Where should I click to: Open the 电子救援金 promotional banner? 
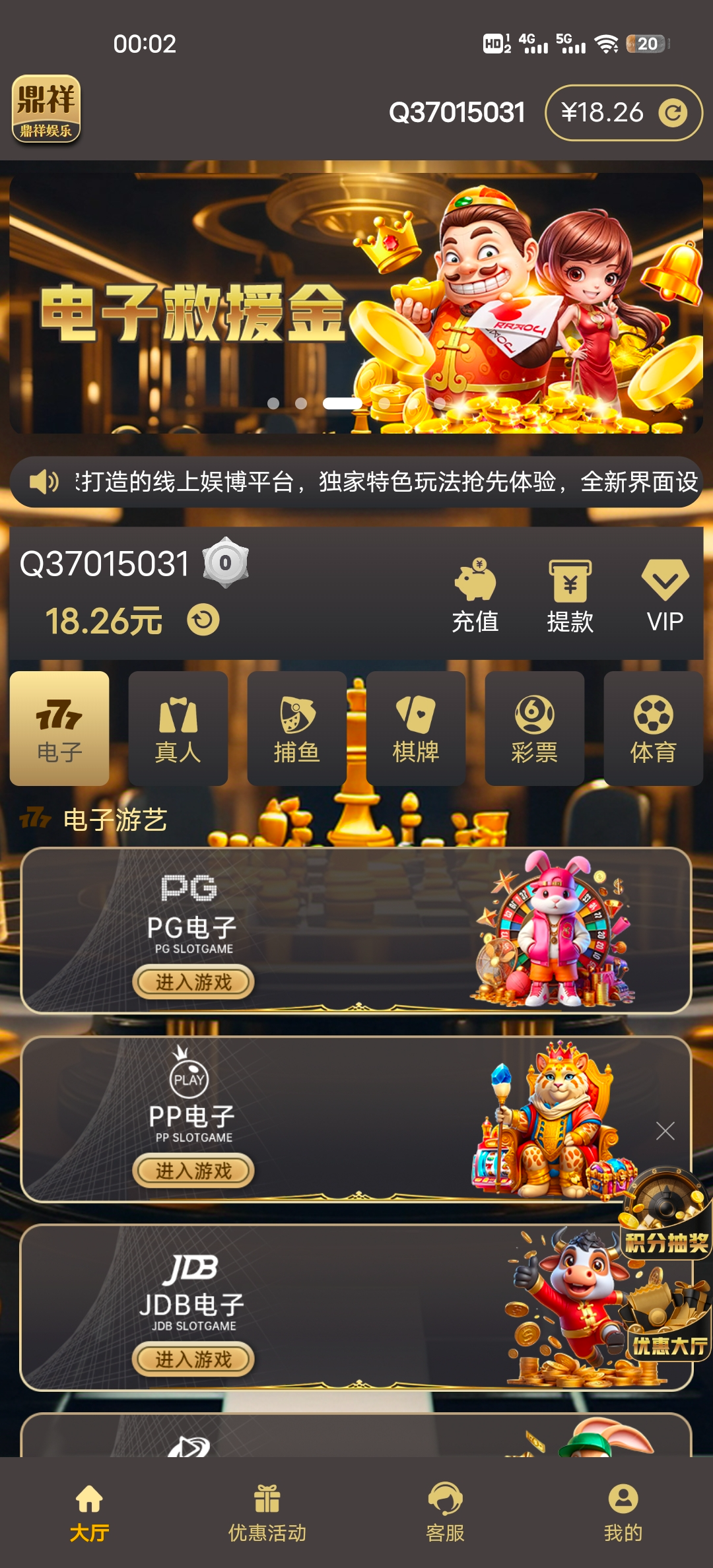click(x=356, y=304)
